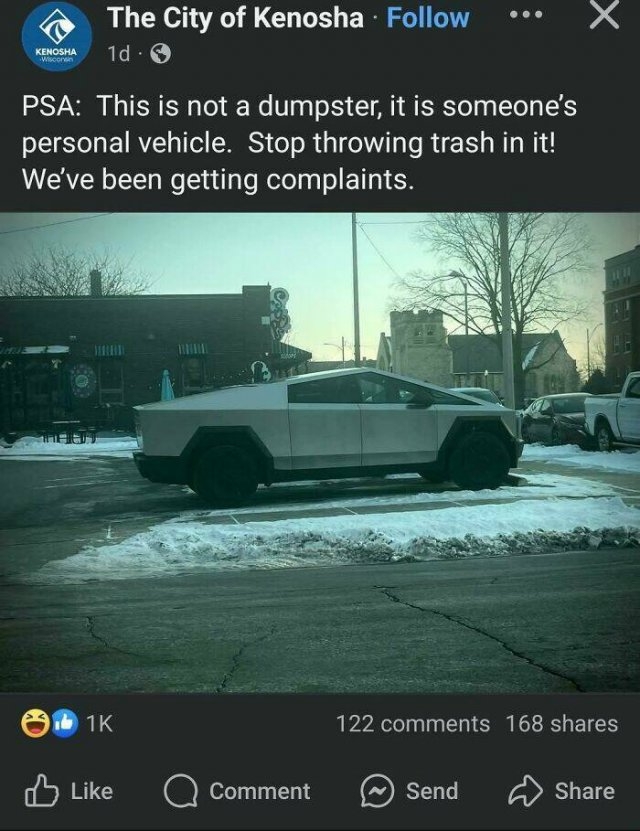Dismiss the post with the X

coord(601,17)
